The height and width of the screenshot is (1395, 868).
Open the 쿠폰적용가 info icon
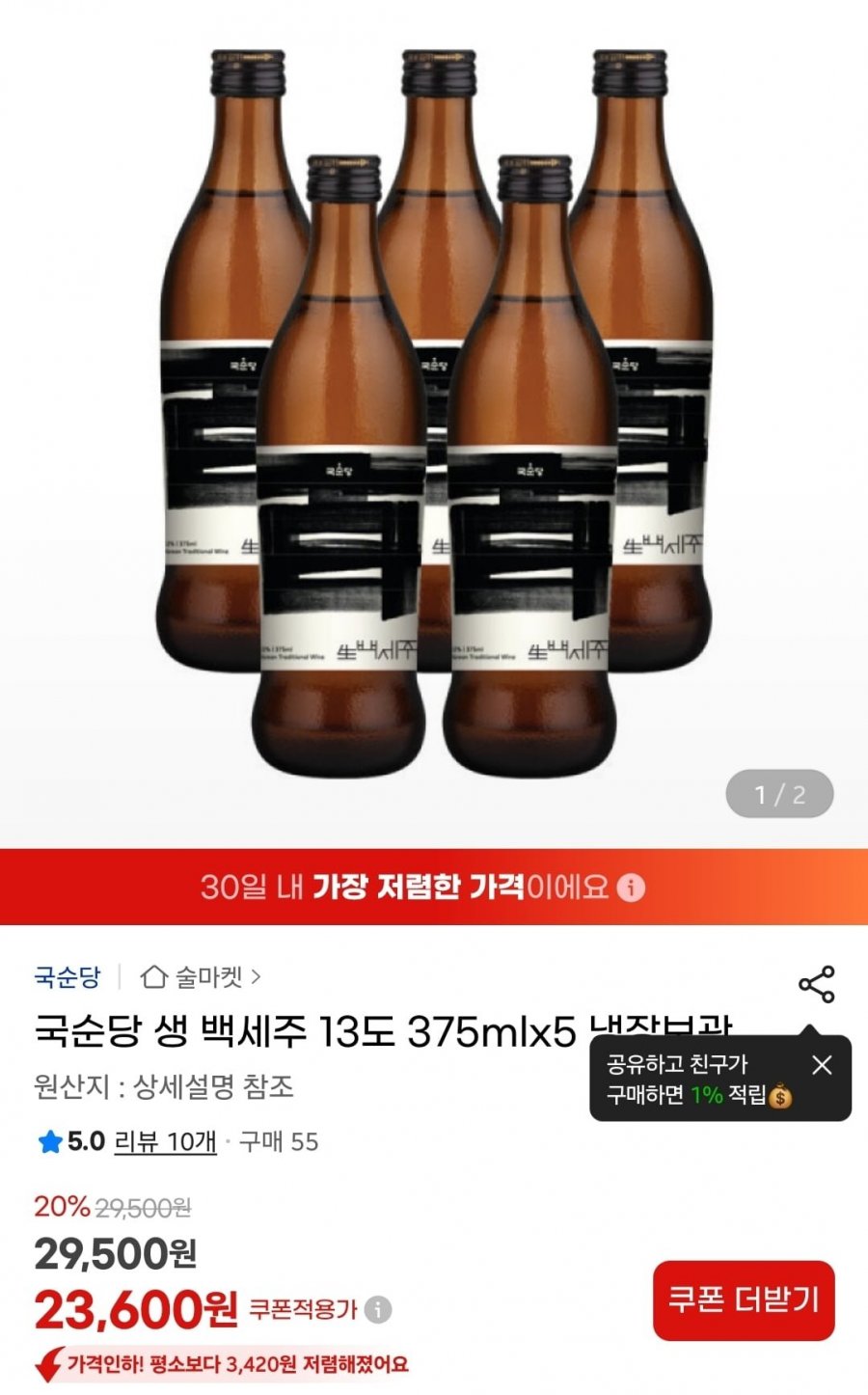pos(379,1309)
